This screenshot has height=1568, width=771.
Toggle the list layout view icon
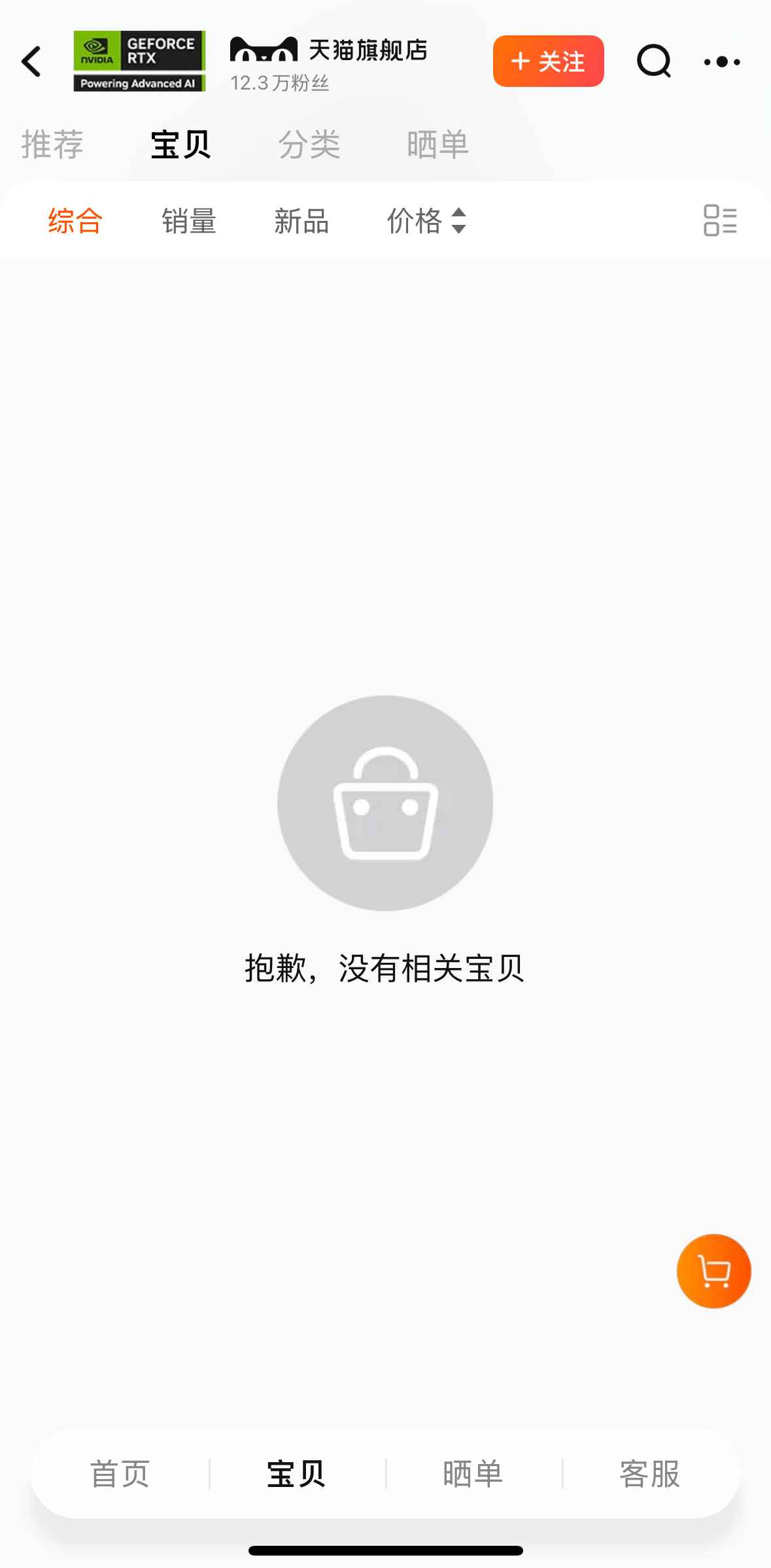click(x=720, y=220)
